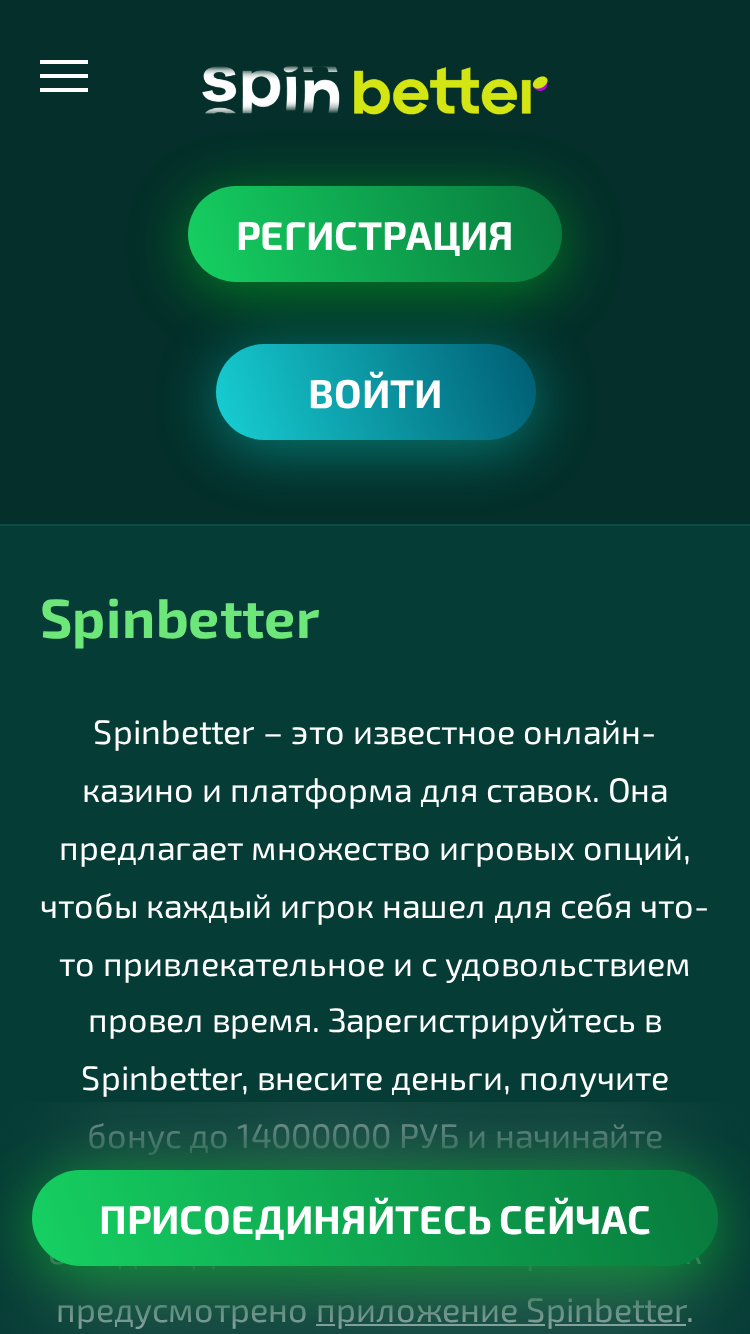Image resolution: width=750 pixels, height=1334 pixels.
Task: Open the приложение Spinbetter link
Action: pos(501,1311)
